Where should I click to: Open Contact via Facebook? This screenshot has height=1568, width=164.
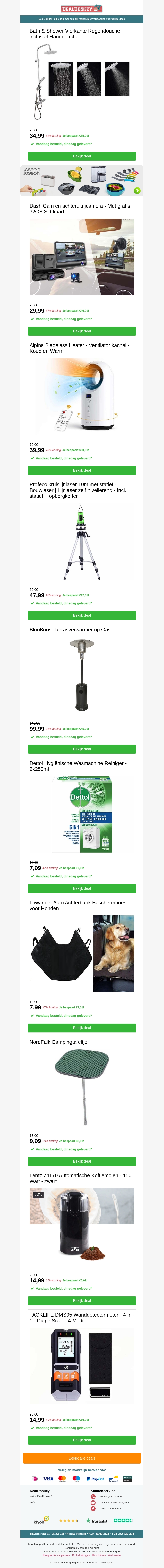110,1508
